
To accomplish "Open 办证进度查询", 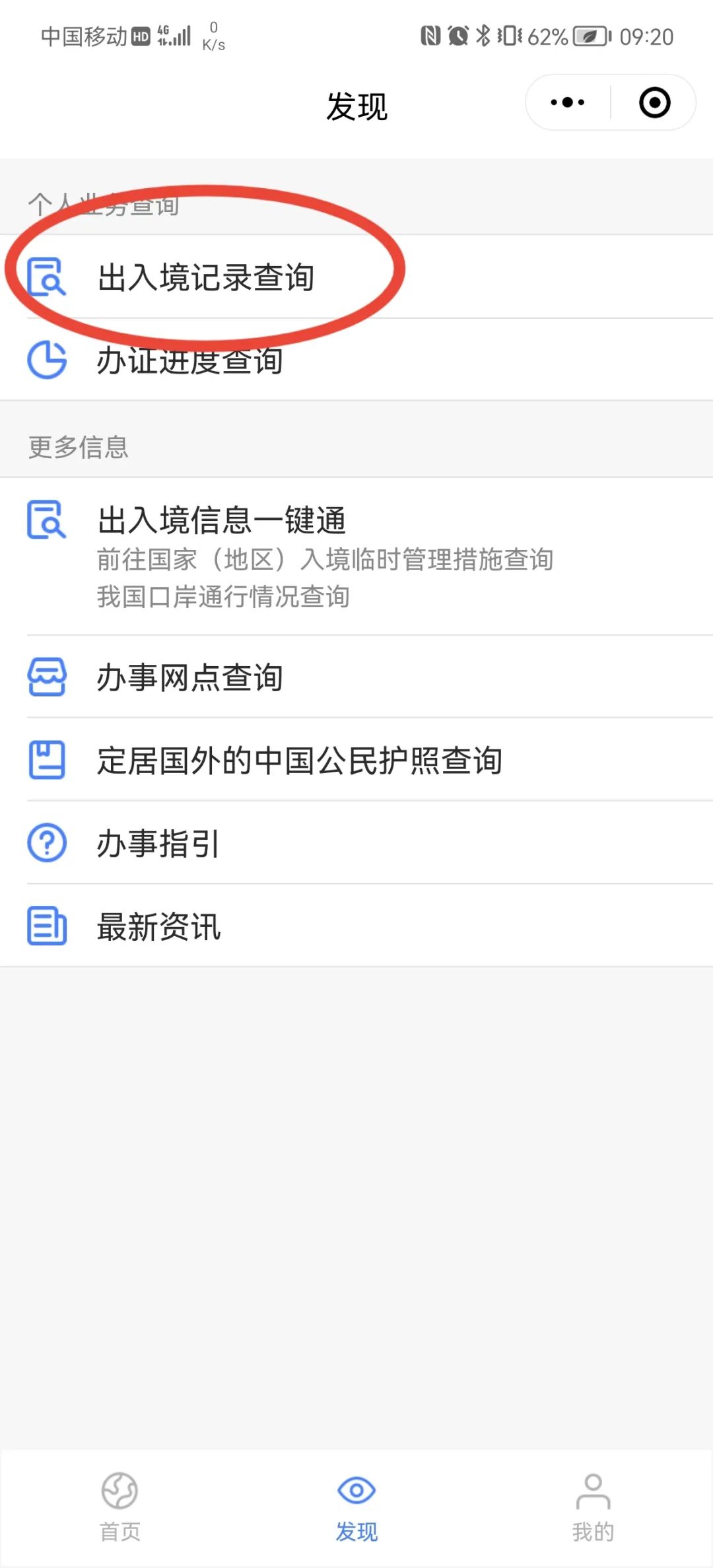I will coord(191,360).
